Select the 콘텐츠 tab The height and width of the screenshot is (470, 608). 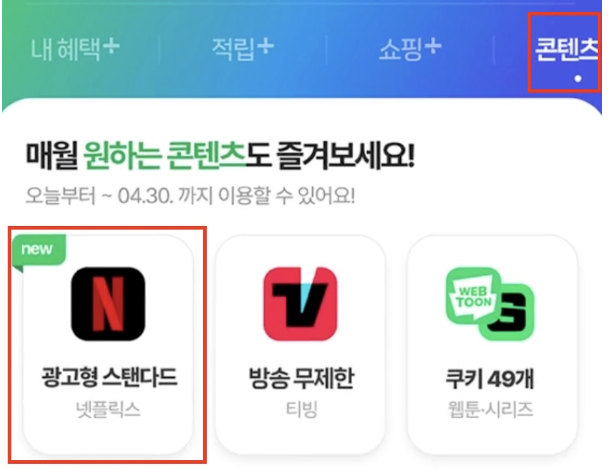pos(566,51)
